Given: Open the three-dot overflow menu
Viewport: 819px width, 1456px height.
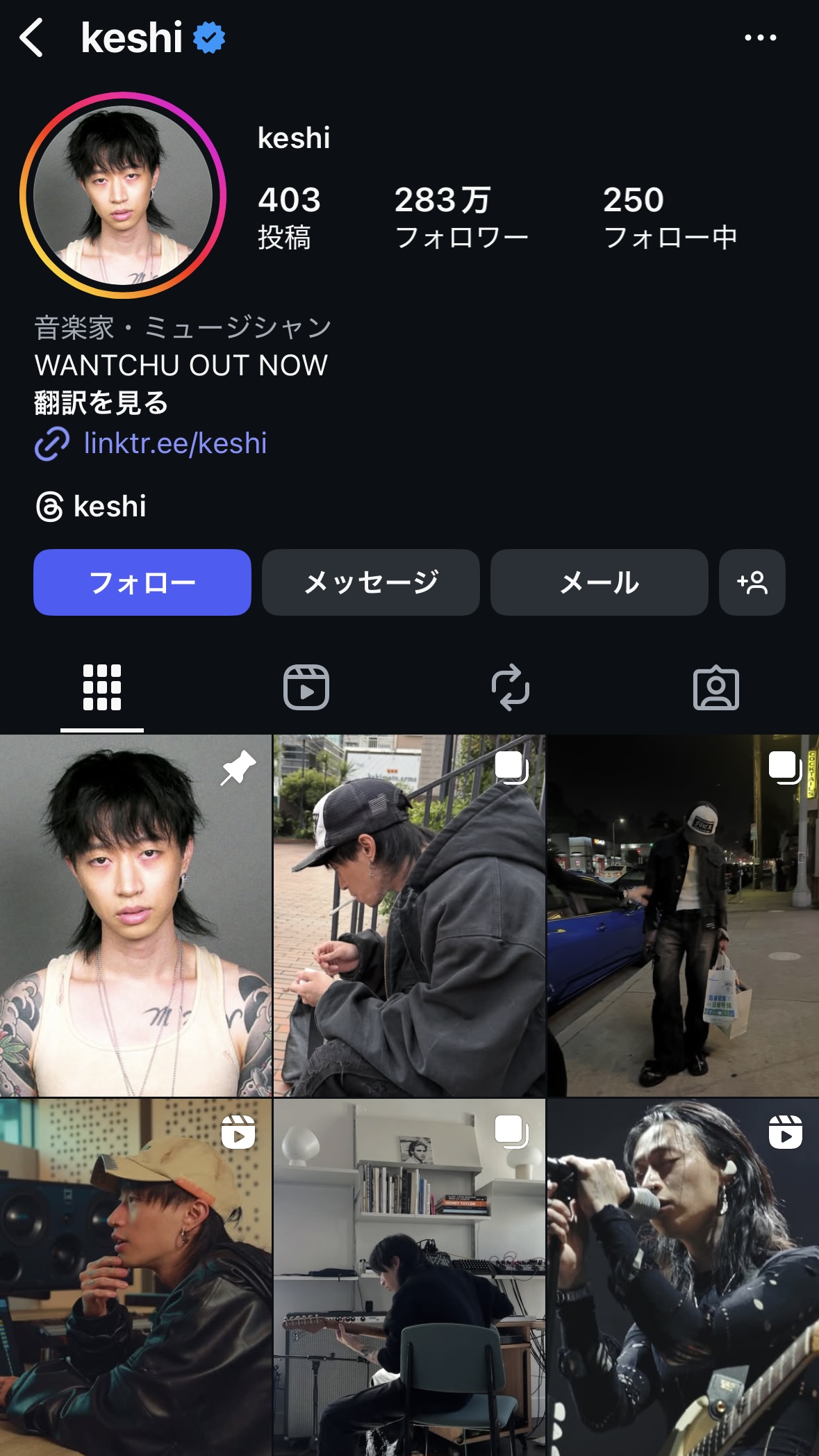Looking at the screenshot, I should tap(760, 38).
